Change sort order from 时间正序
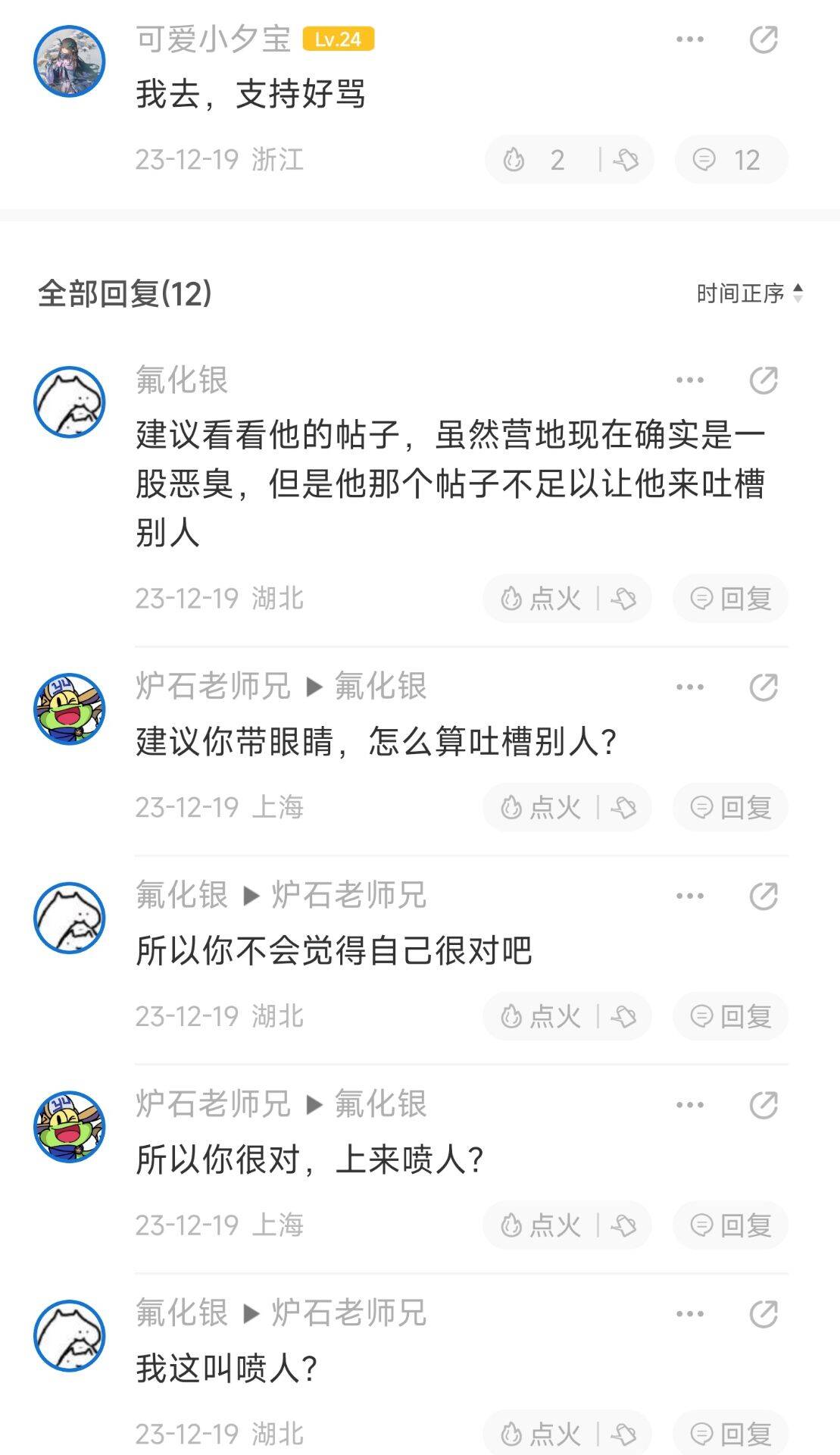The height and width of the screenshot is (1455, 840). pos(748,293)
